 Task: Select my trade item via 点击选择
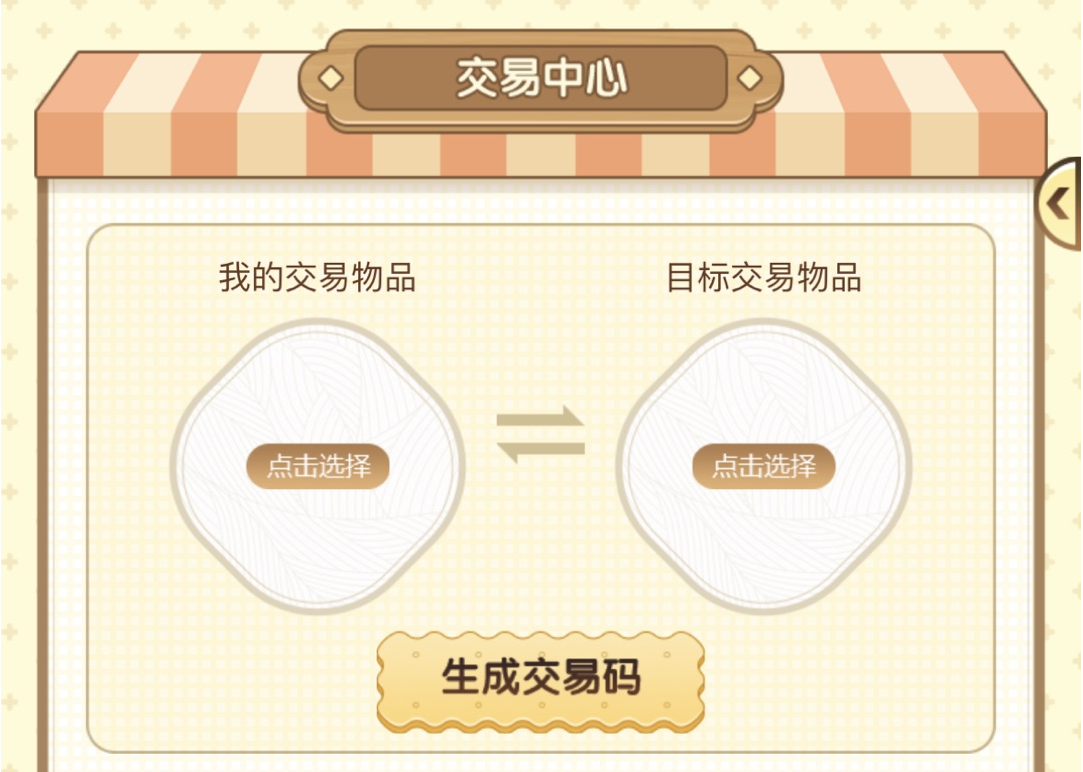[x=317, y=467]
